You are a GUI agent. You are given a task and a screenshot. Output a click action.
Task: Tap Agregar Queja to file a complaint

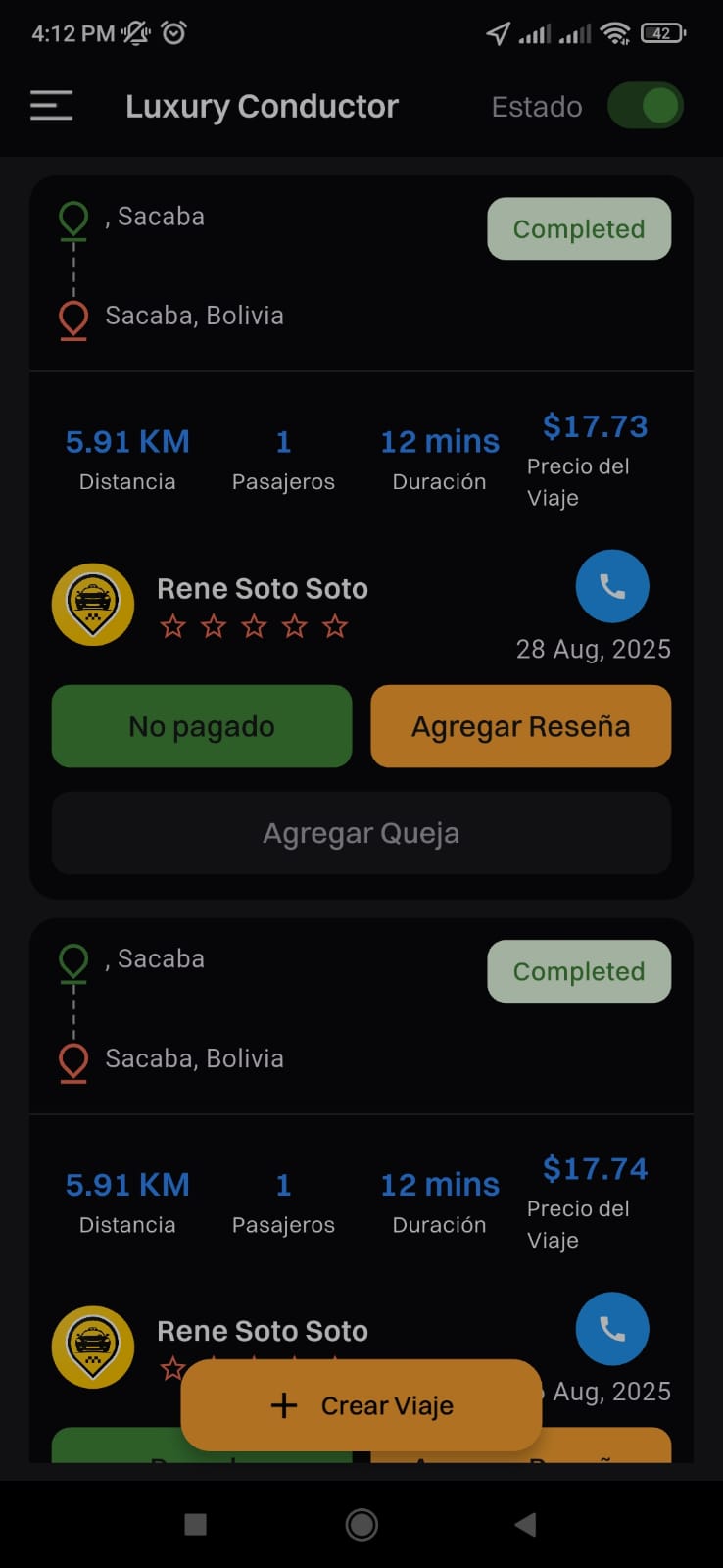point(361,833)
